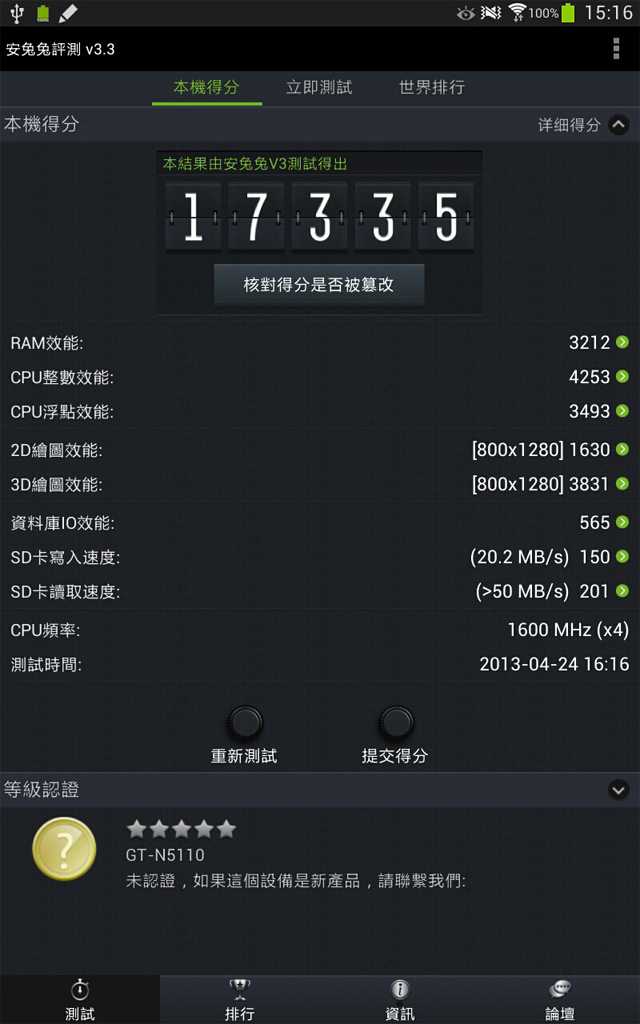Open the 資訊 bottom tab
The height and width of the screenshot is (1024, 640).
(x=400, y=999)
